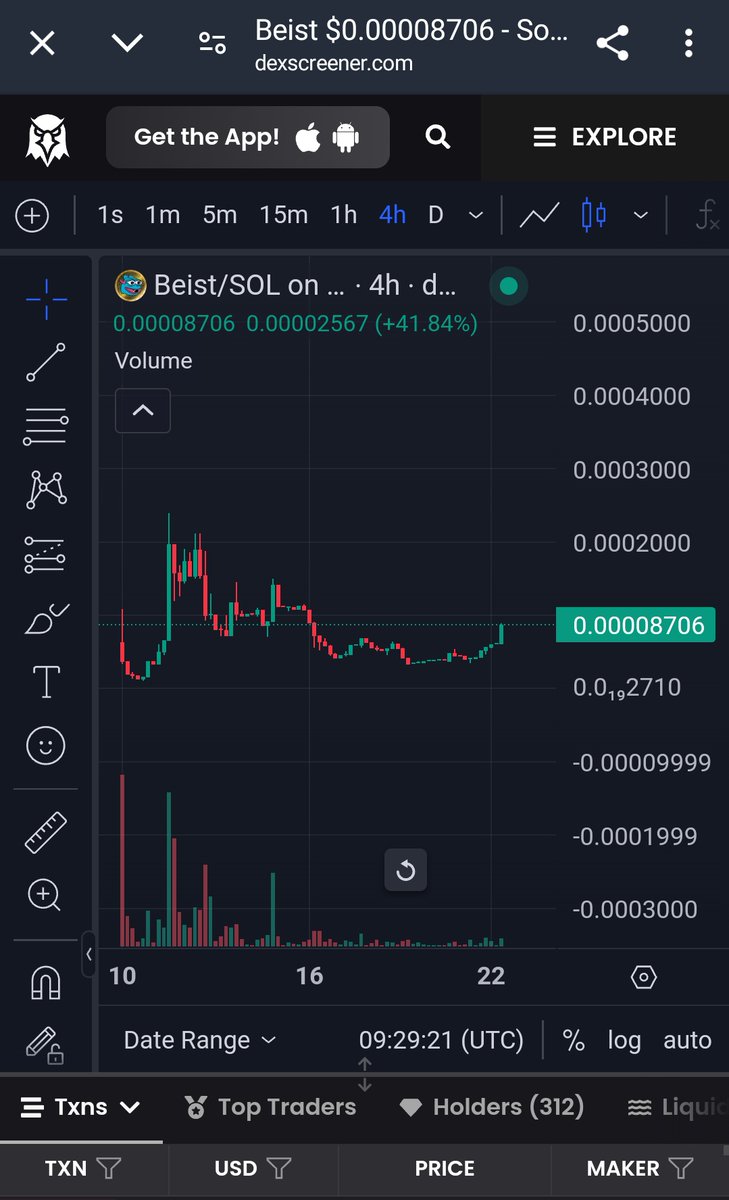The width and height of the screenshot is (729, 1200).
Task: Activate the zoom in tool
Action: click(46, 895)
